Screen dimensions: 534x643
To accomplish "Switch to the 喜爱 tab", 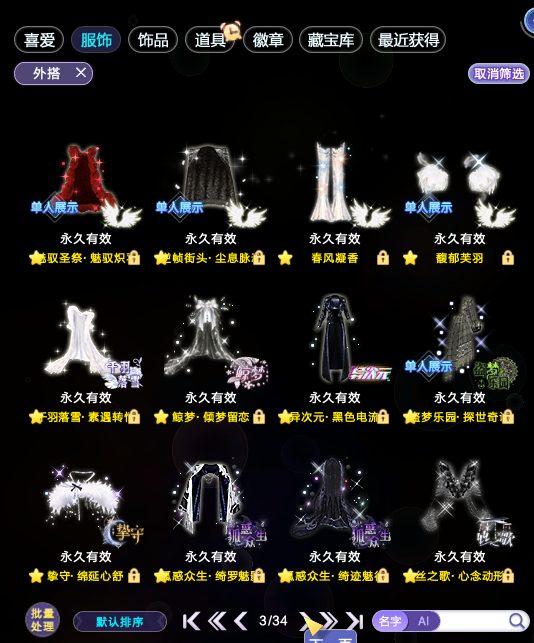I will click(39, 40).
